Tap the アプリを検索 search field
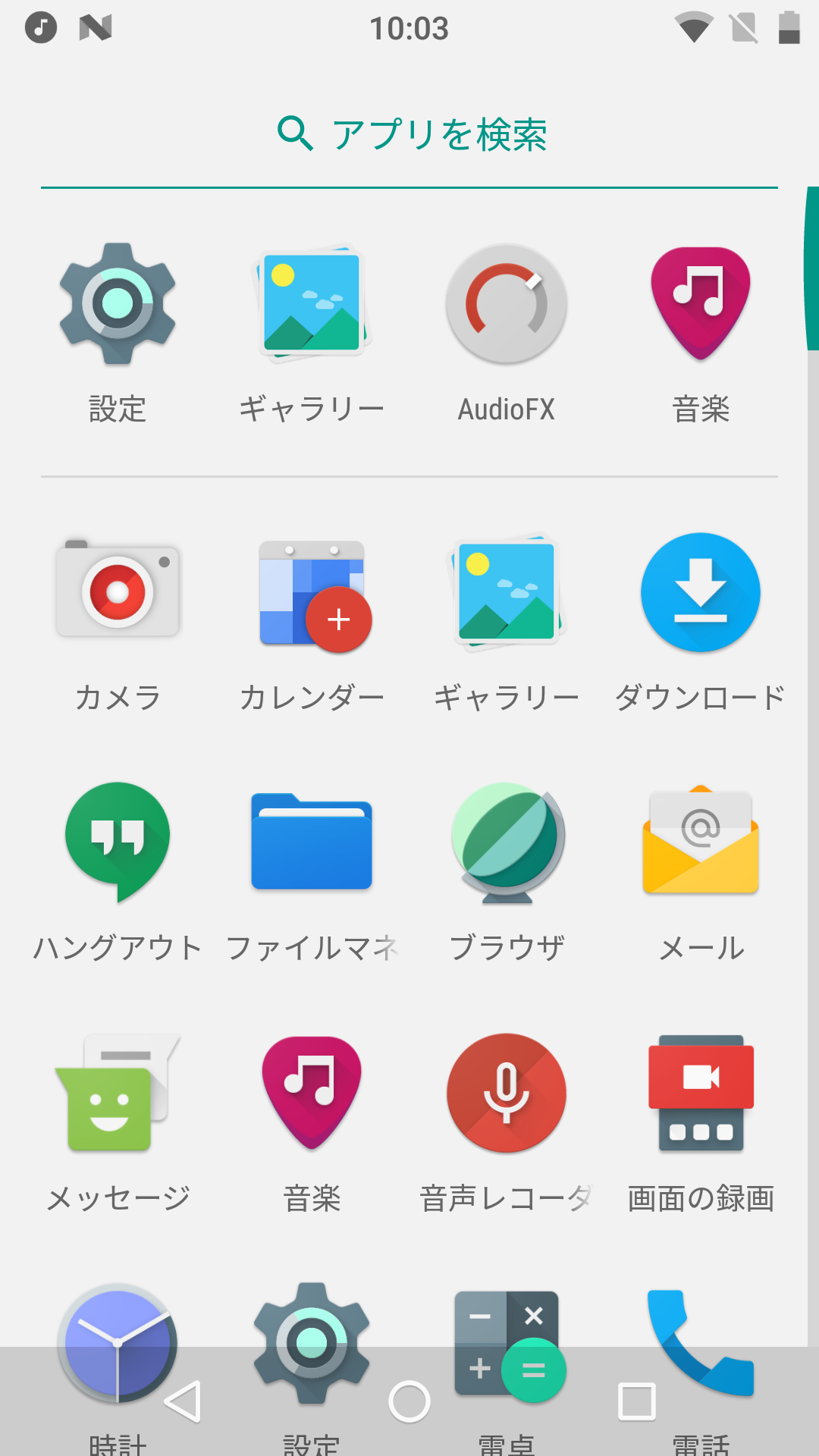Screen dimensions: 819x1456 (x=409, y=134)
